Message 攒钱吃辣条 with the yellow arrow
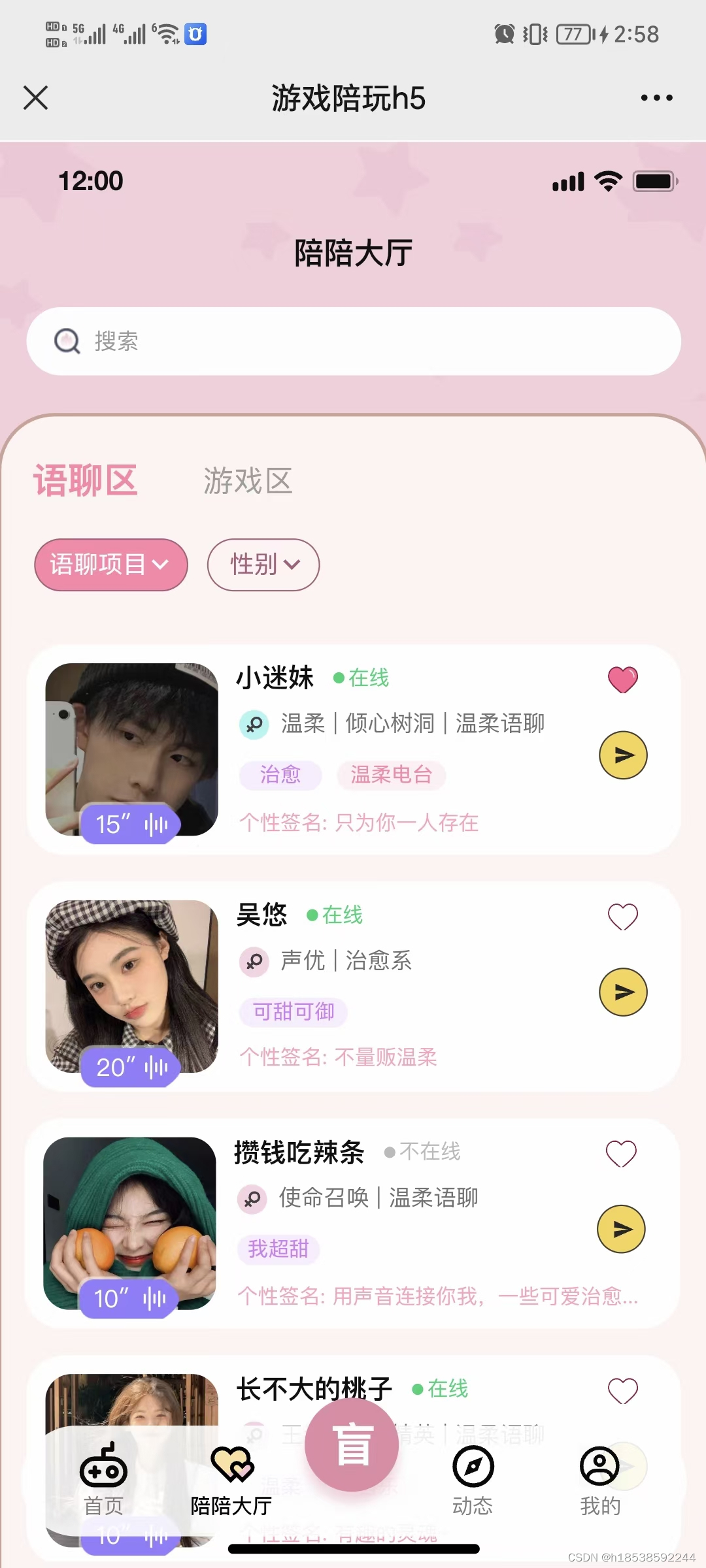The width and height of the screenshot is (706, 1568). pyautogui.click(x=621, y=1229)
